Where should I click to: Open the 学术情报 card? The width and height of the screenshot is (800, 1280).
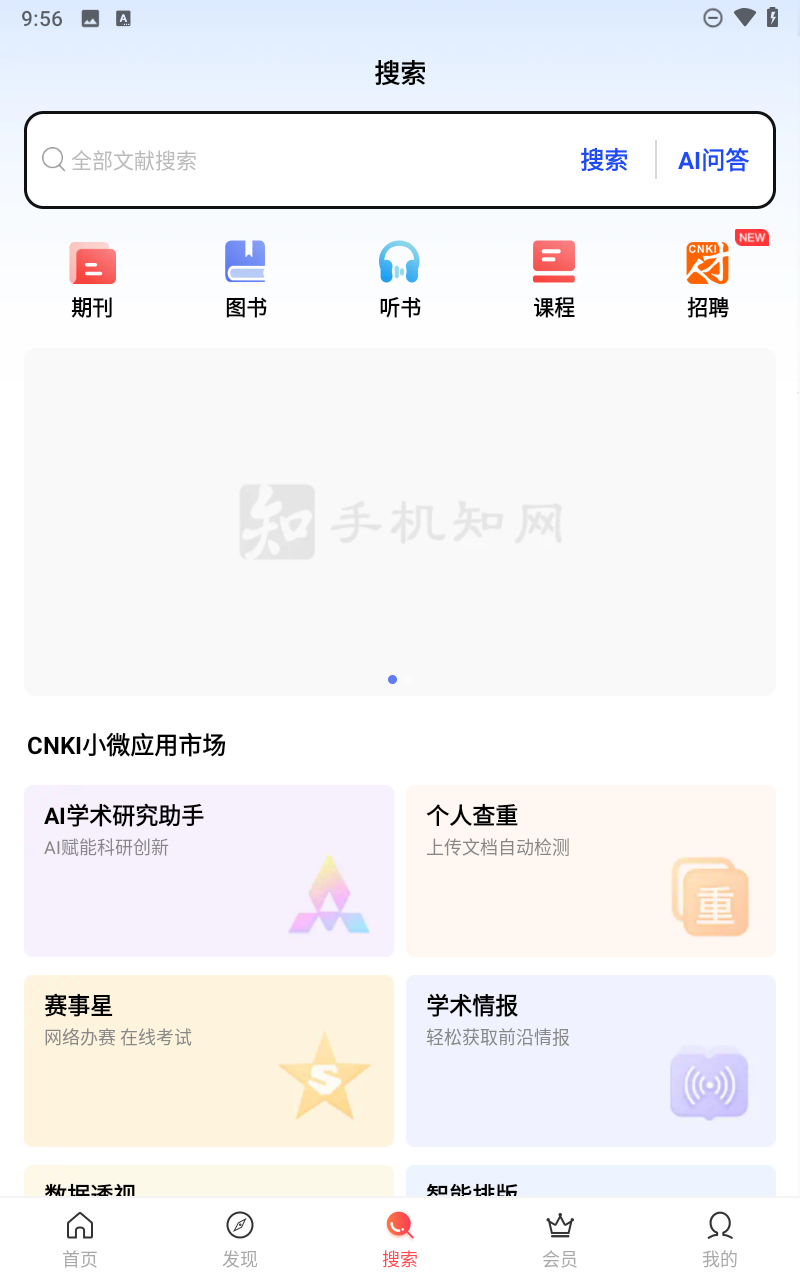[591, 1061]
